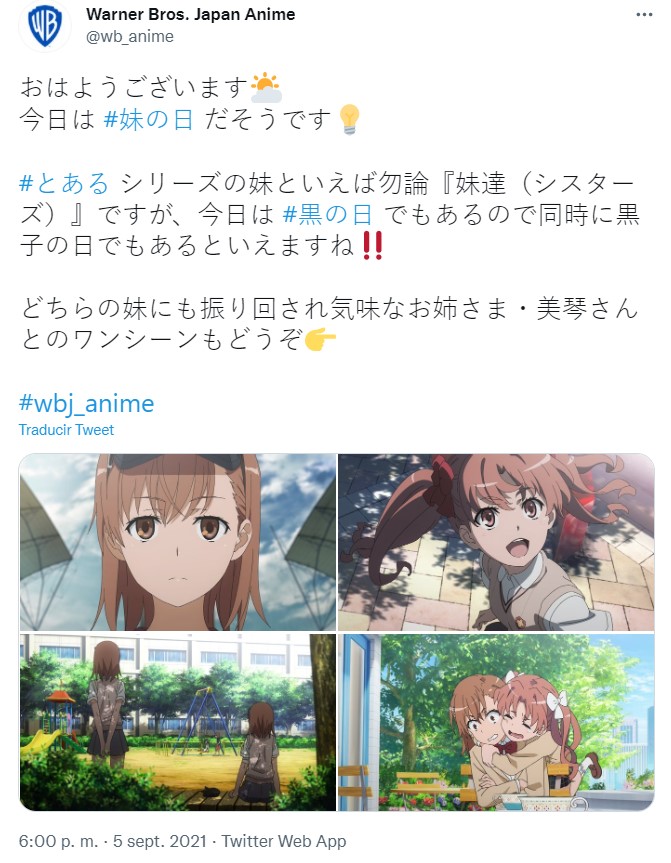Open the playground scene image
Screen dimensions: 671x863
tap(178, 721)
